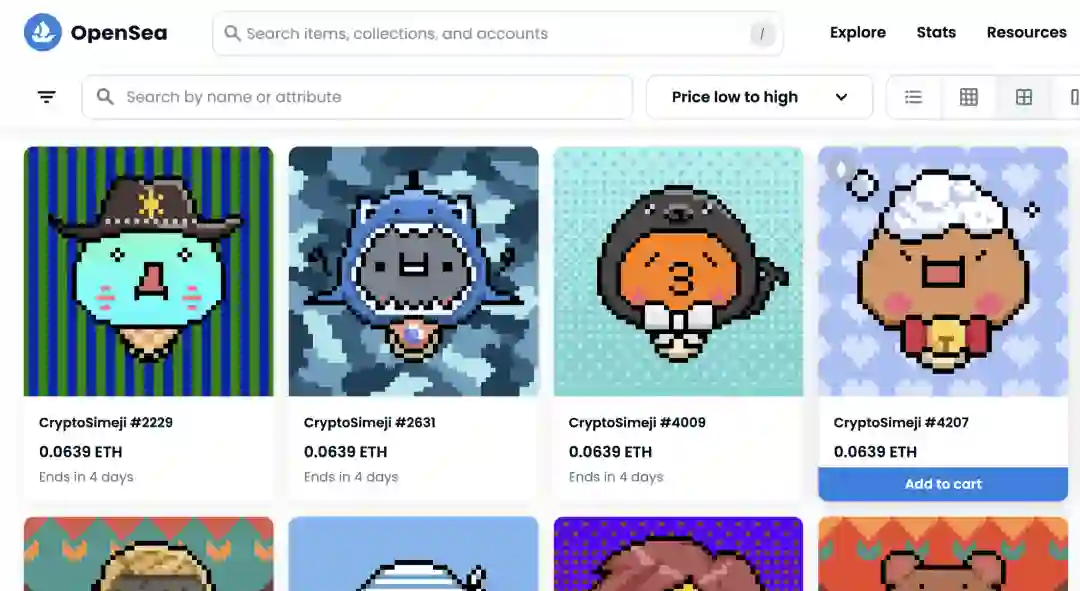
Task: Select the large grid view
Action: tap(1023, 97)
